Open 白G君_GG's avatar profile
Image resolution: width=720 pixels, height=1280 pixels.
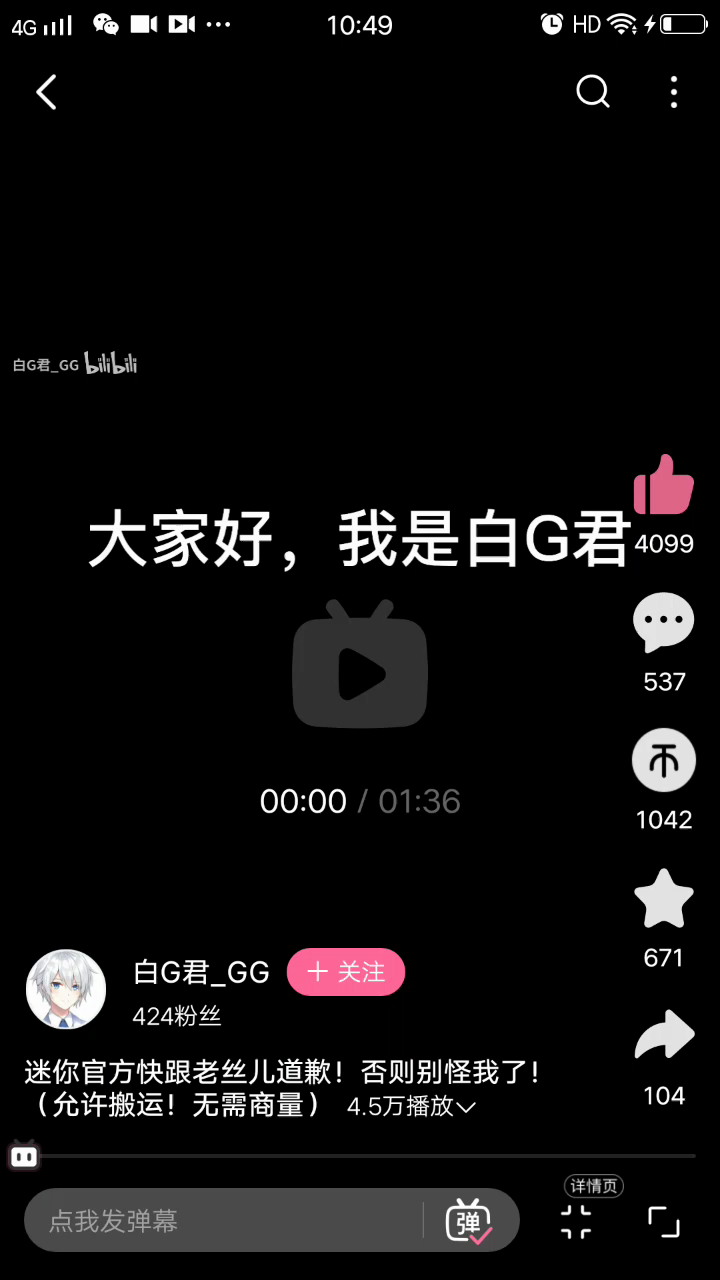66,989
